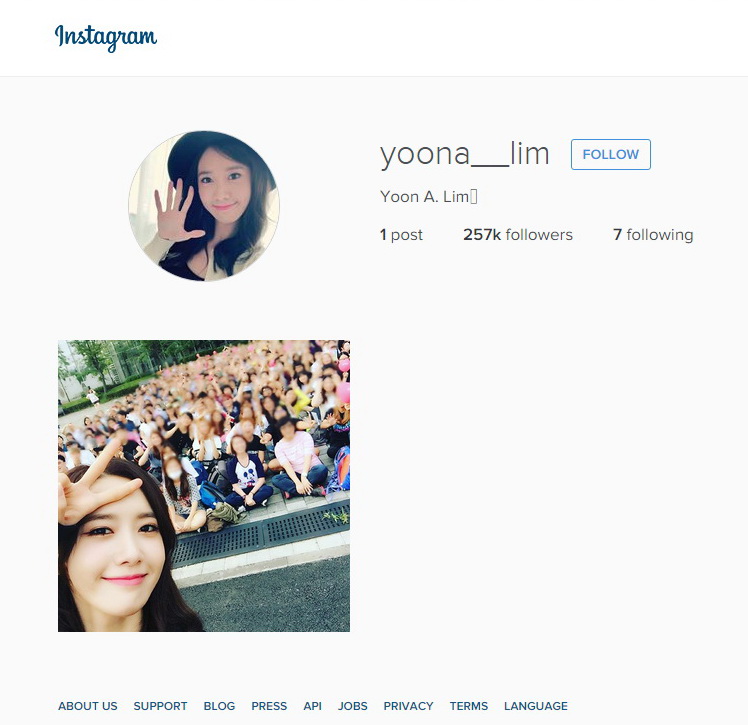Enlarge the round profile photo

point(204,206)
